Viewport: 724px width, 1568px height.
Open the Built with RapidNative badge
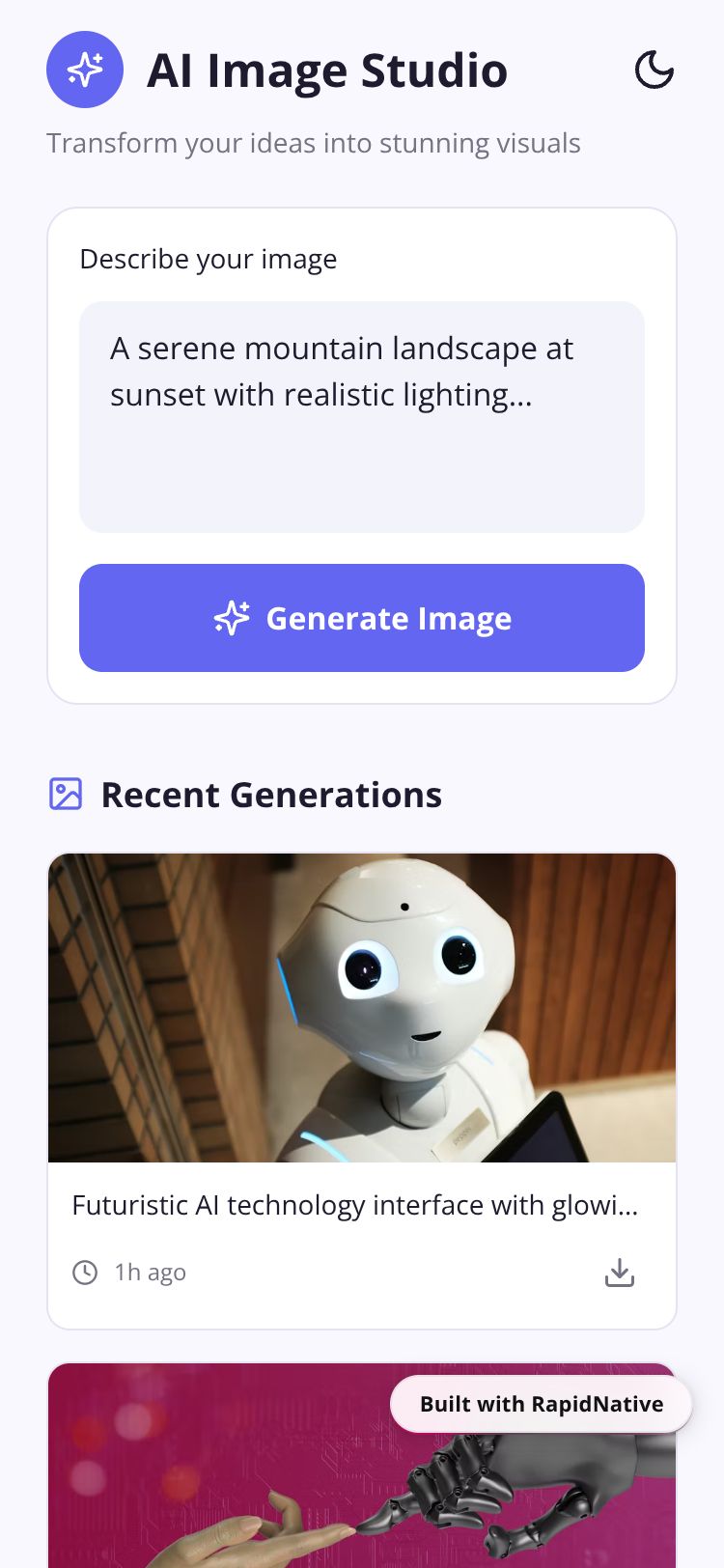pyautogui.click(x=541, y=1404)
